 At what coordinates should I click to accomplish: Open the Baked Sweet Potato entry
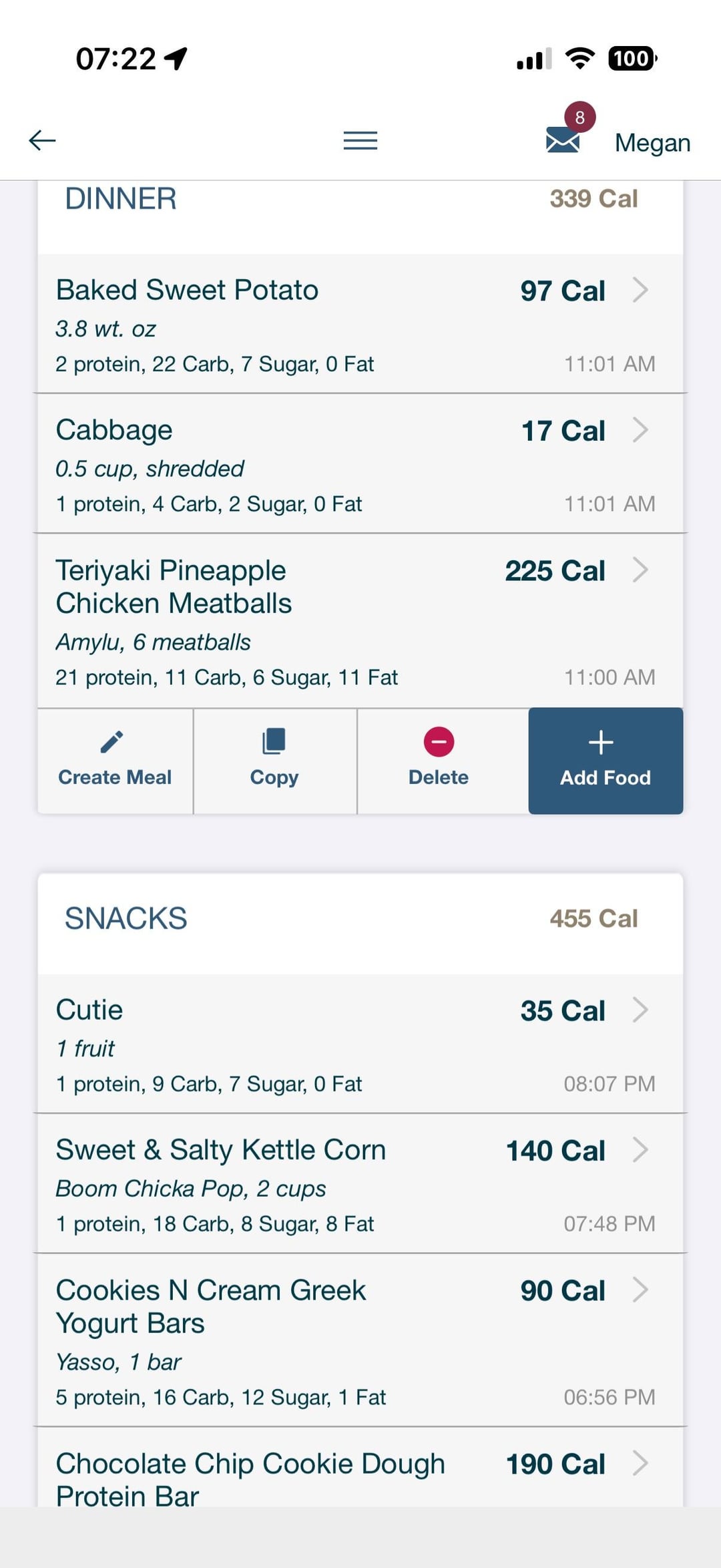(x=354, y=325)
